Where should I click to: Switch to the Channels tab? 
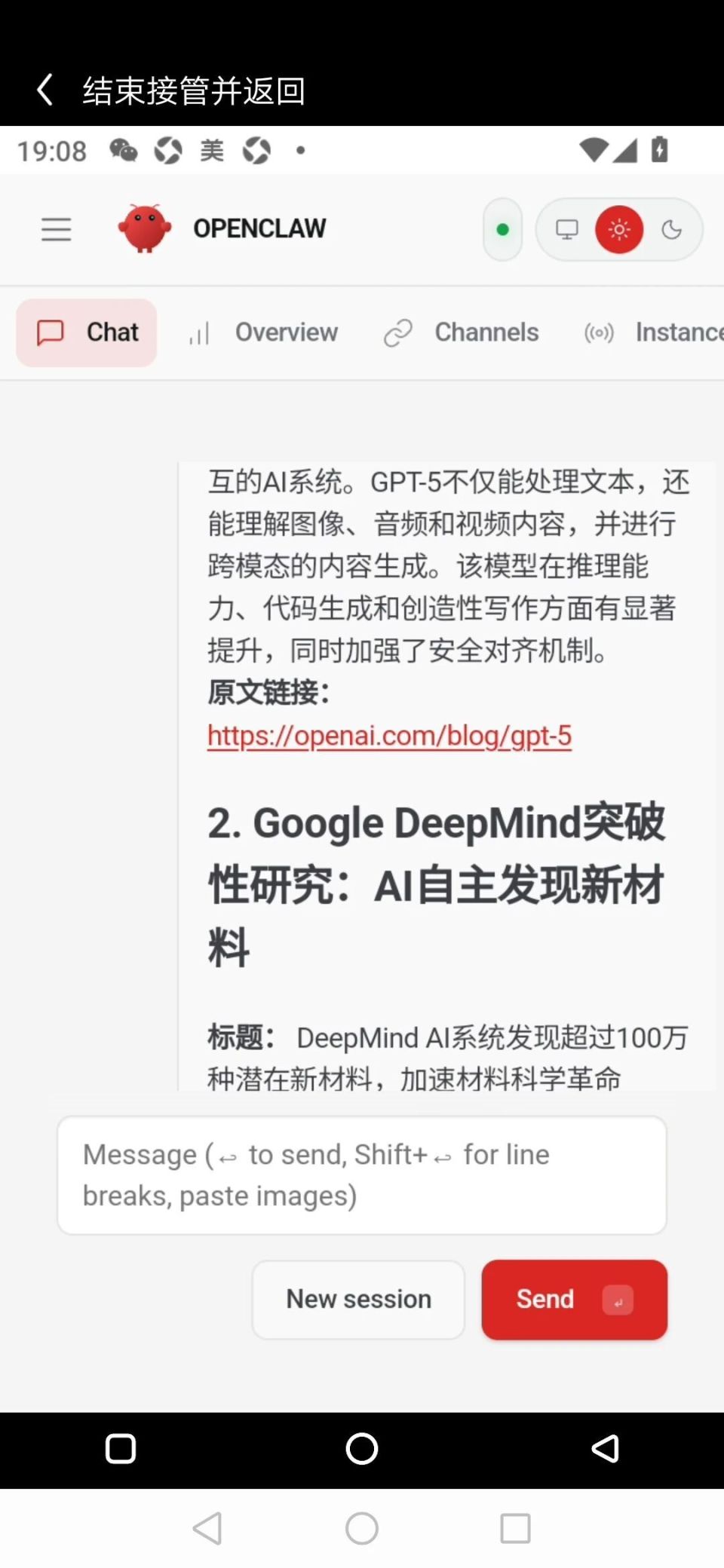486,332
